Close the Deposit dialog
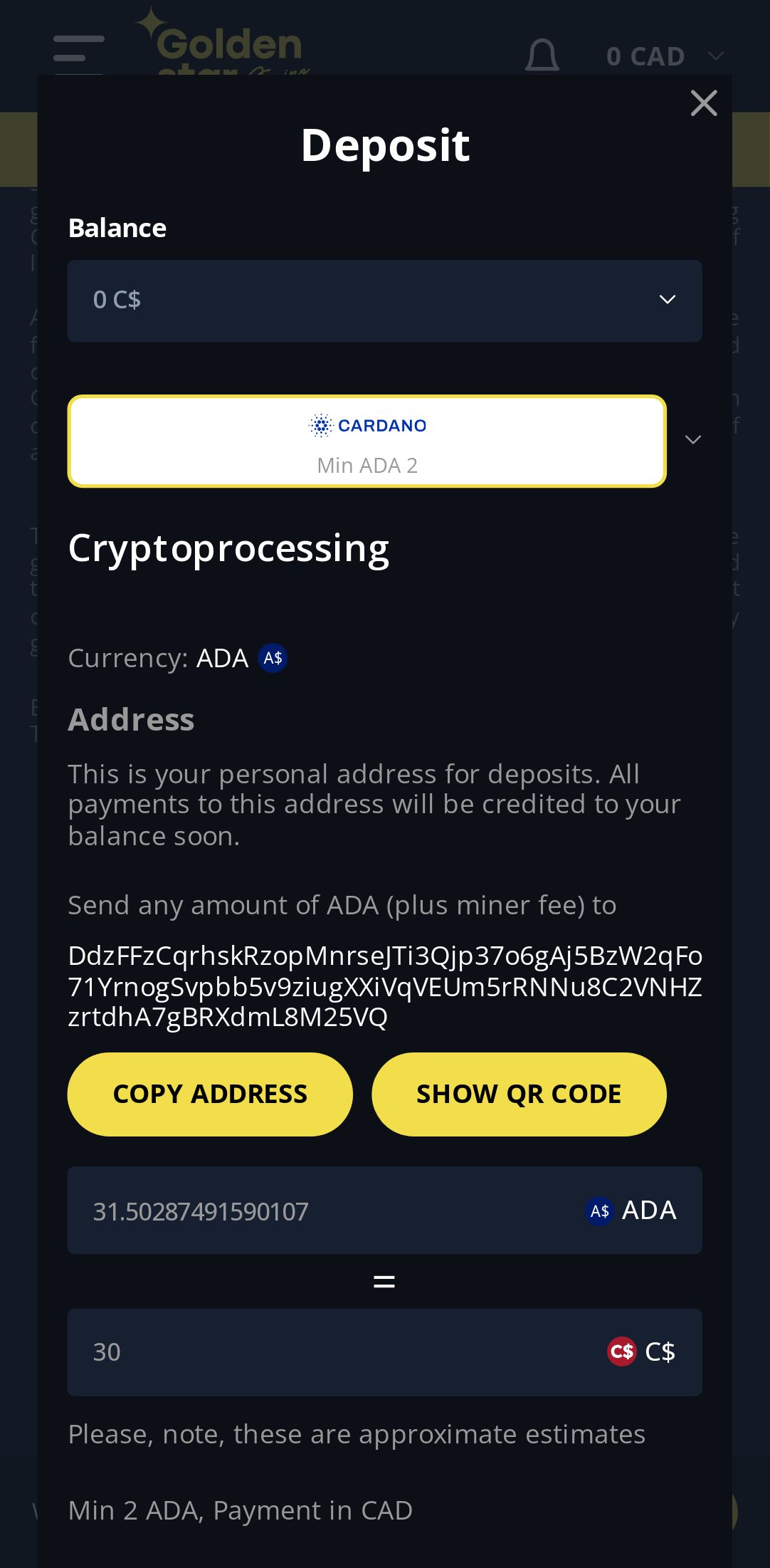This screenshot has width=770, height=1568. [703, 104]
